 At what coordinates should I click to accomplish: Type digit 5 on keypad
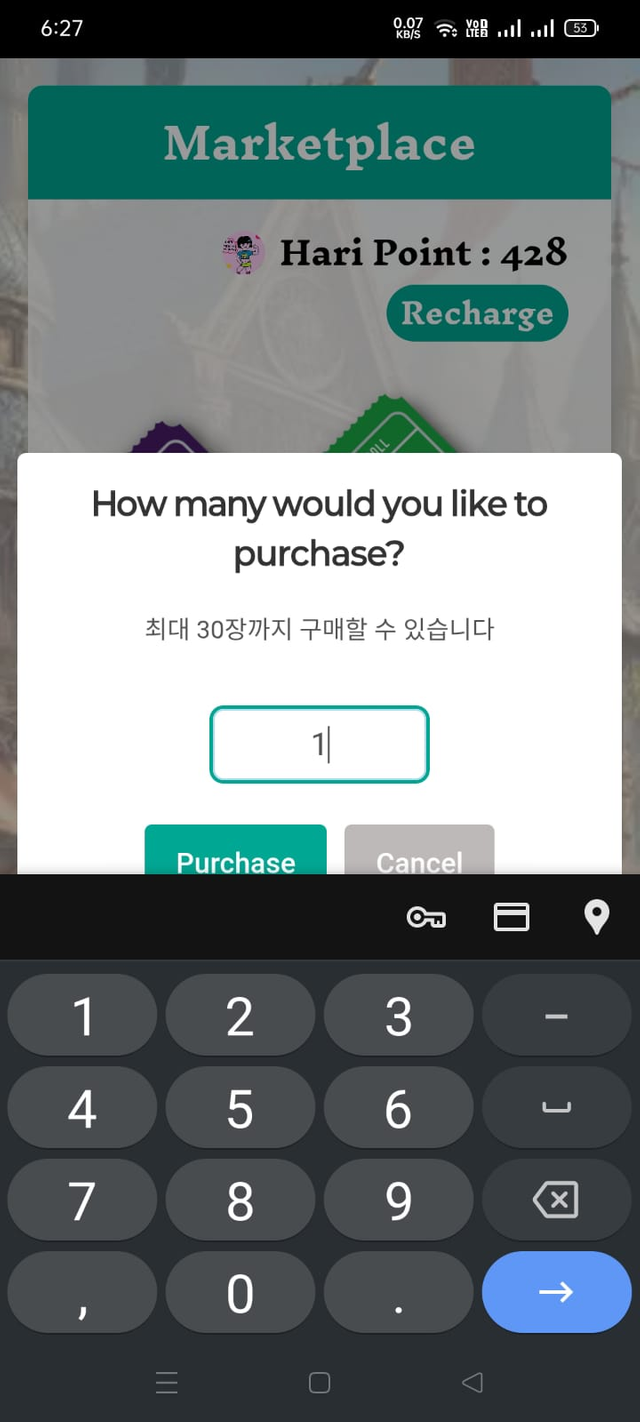(240, 1108)
